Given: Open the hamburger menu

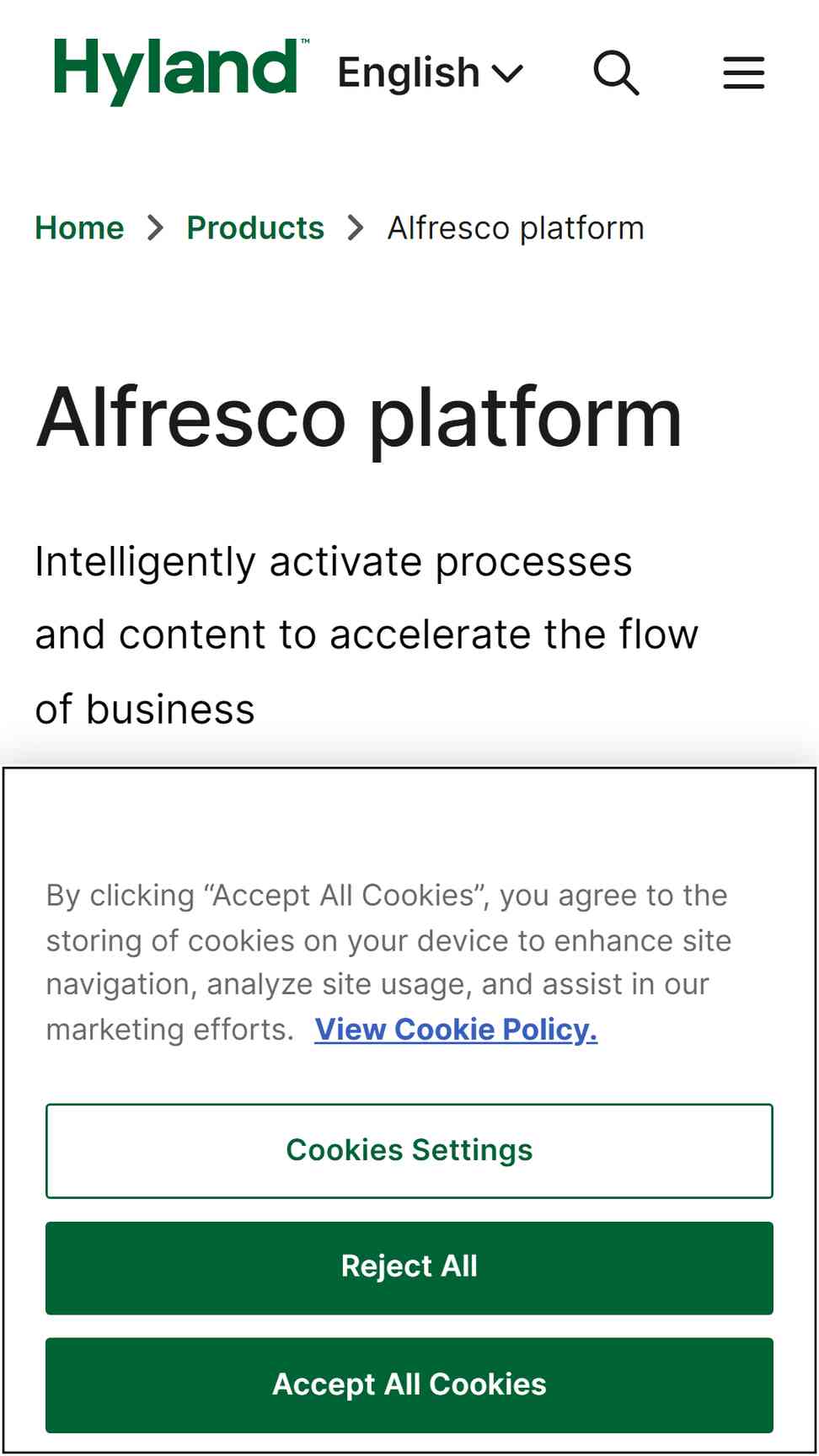Looking at the screenshot, I should coord(744,73).
